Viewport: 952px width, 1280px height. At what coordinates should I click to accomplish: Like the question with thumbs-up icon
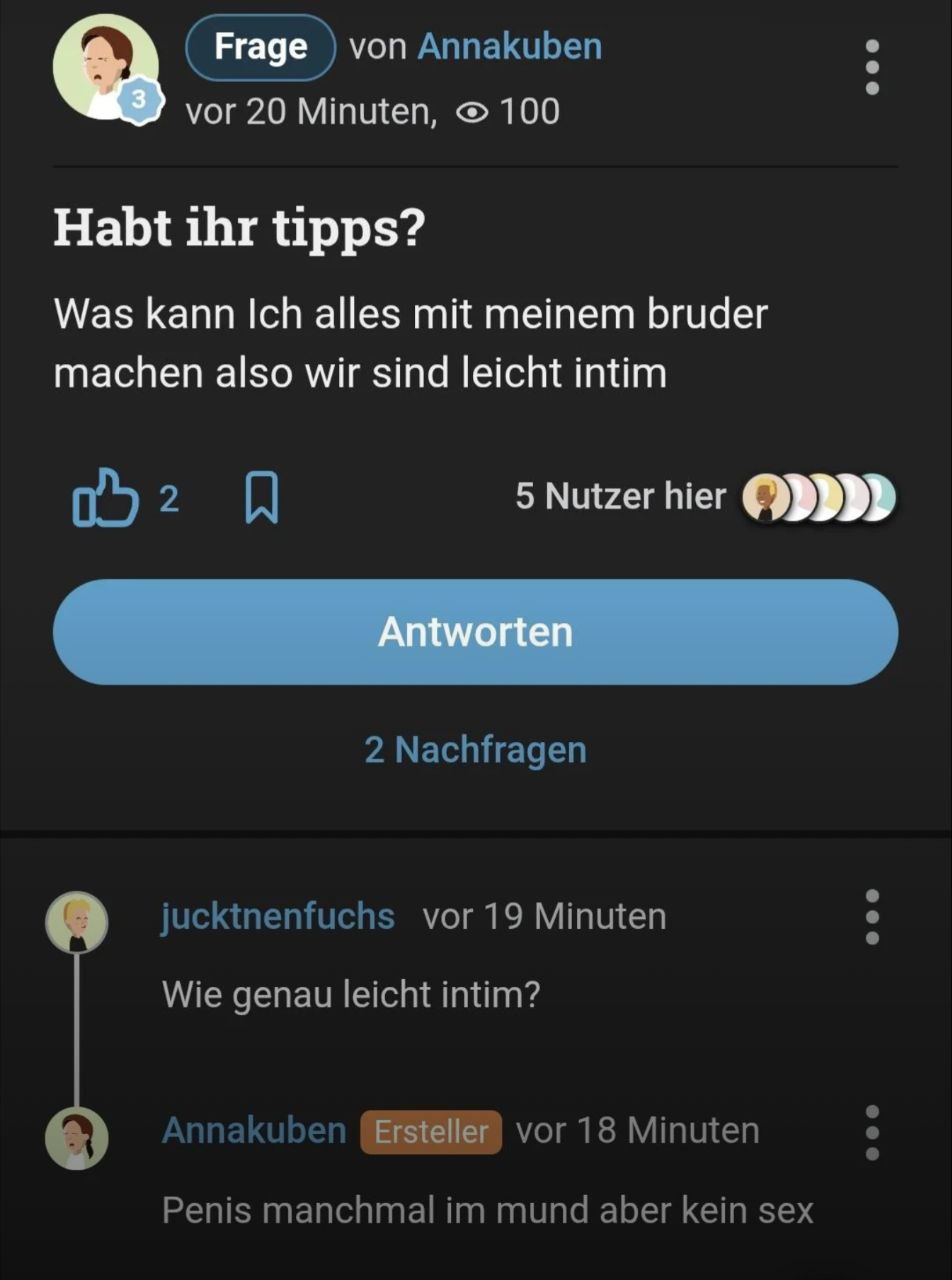click(x=105, y=497)
